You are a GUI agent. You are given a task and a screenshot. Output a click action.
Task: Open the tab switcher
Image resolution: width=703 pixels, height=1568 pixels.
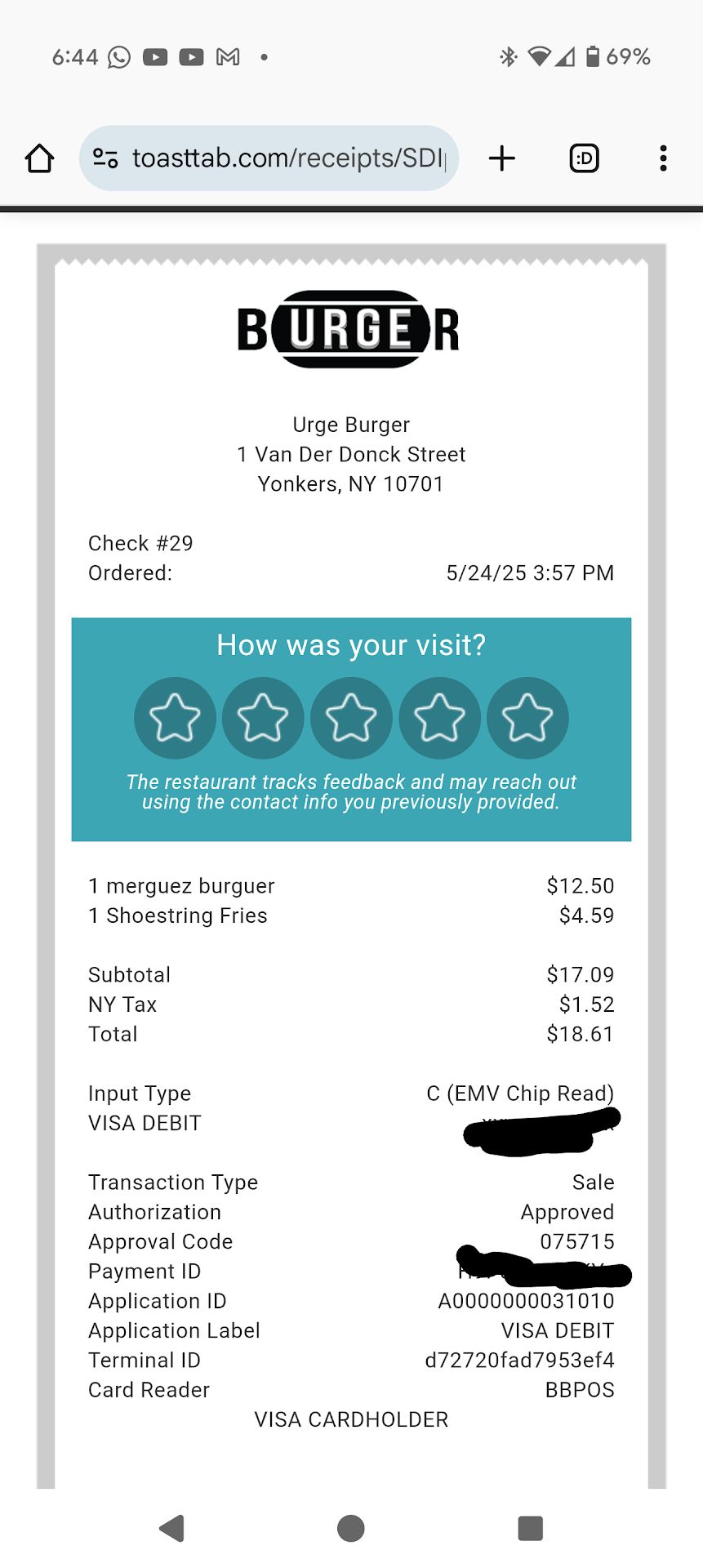tap(584, 158)
